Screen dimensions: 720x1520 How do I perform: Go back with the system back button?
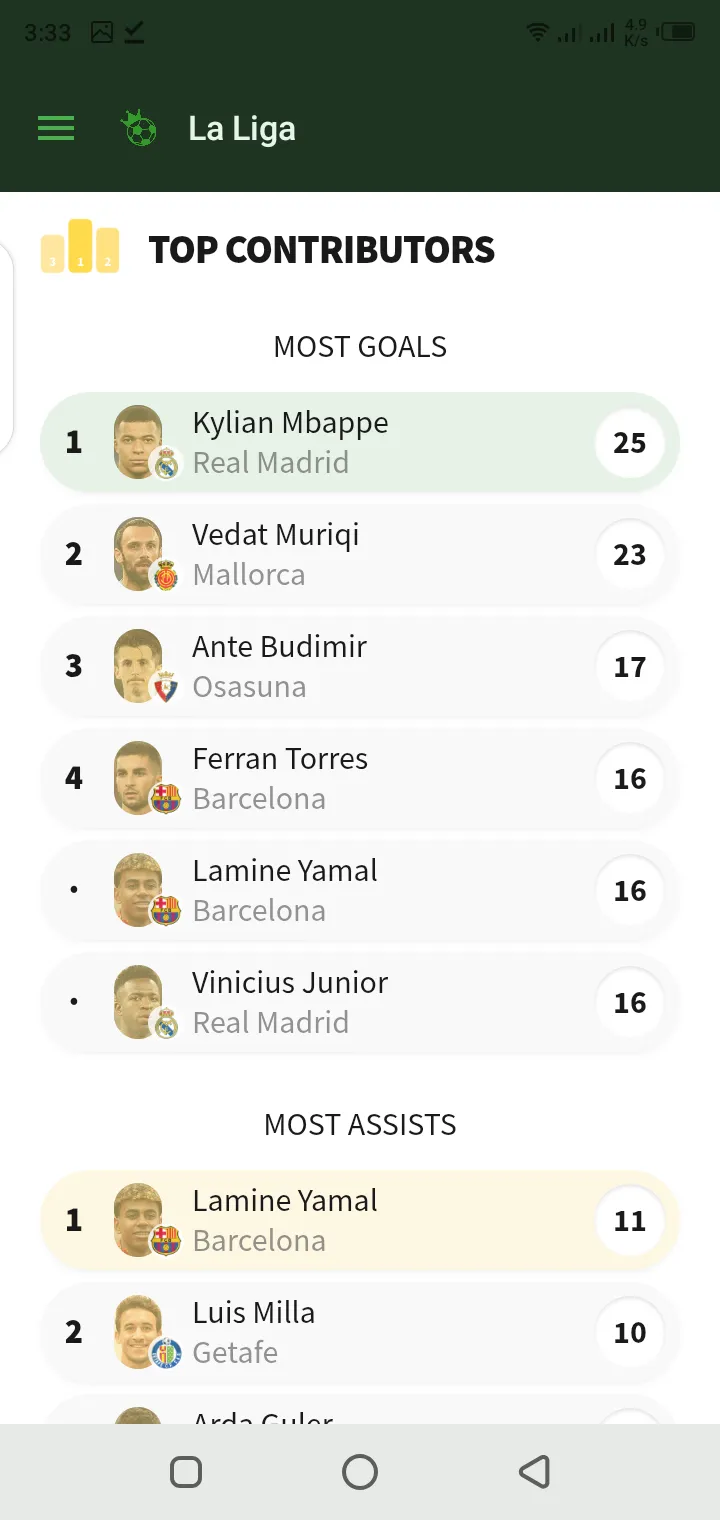pos(534,1472)
